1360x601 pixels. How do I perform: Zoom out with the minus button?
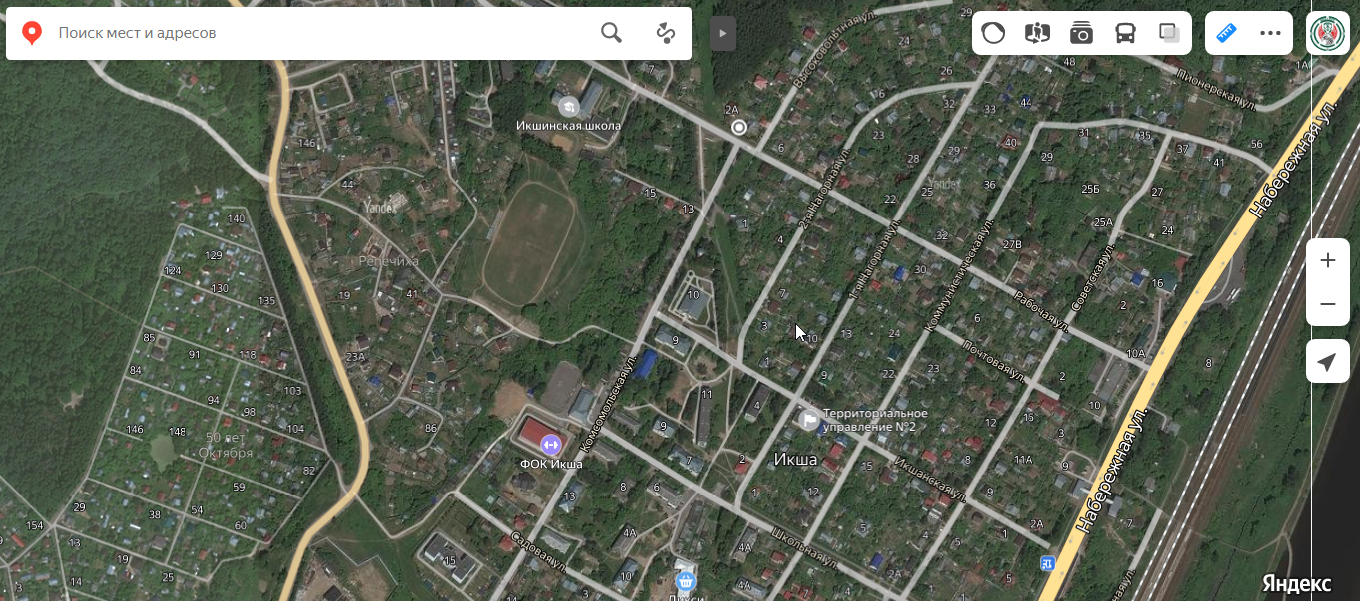(1328, 304)
